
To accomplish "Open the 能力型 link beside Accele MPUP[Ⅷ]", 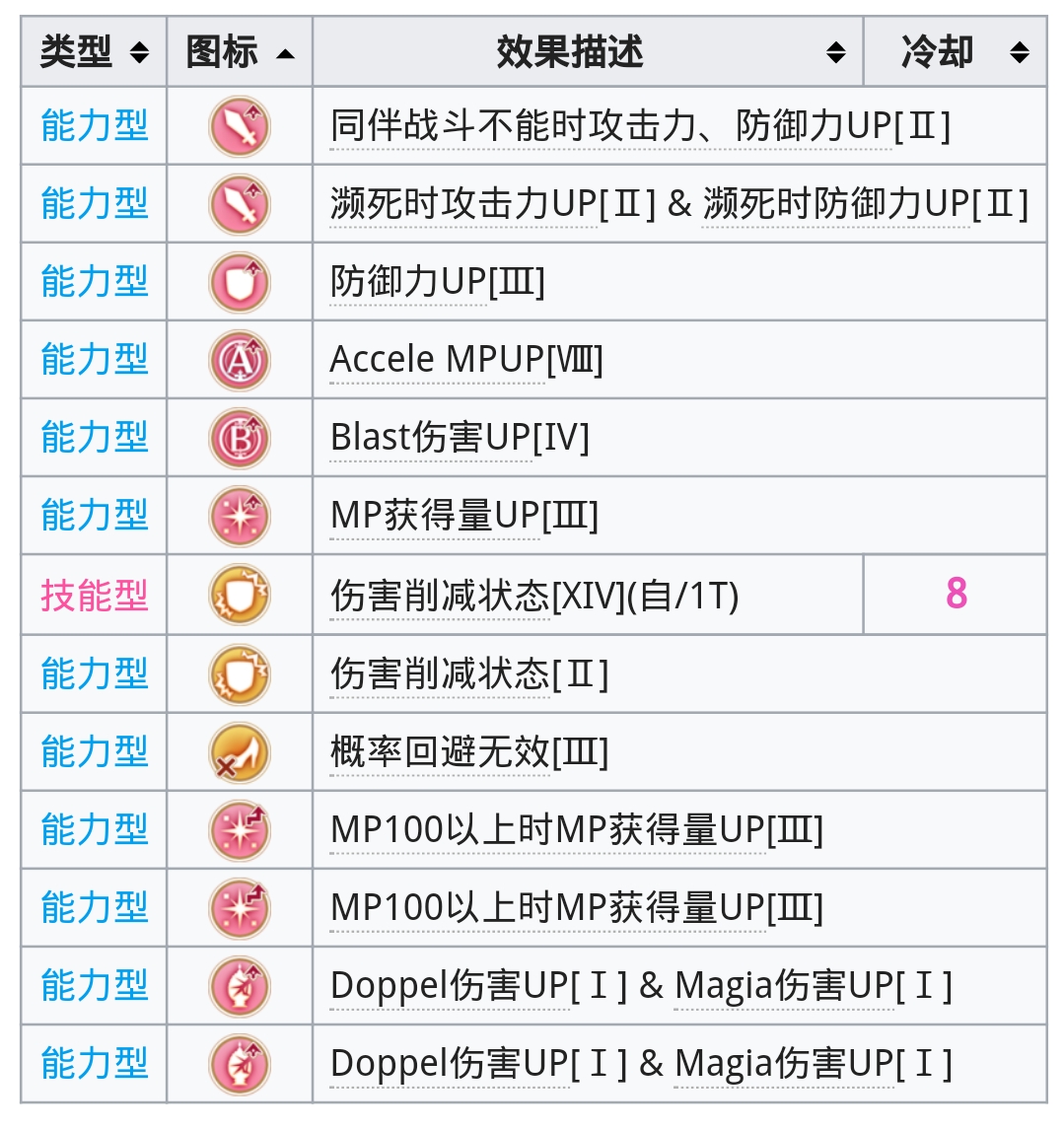I will coord(94,360).
